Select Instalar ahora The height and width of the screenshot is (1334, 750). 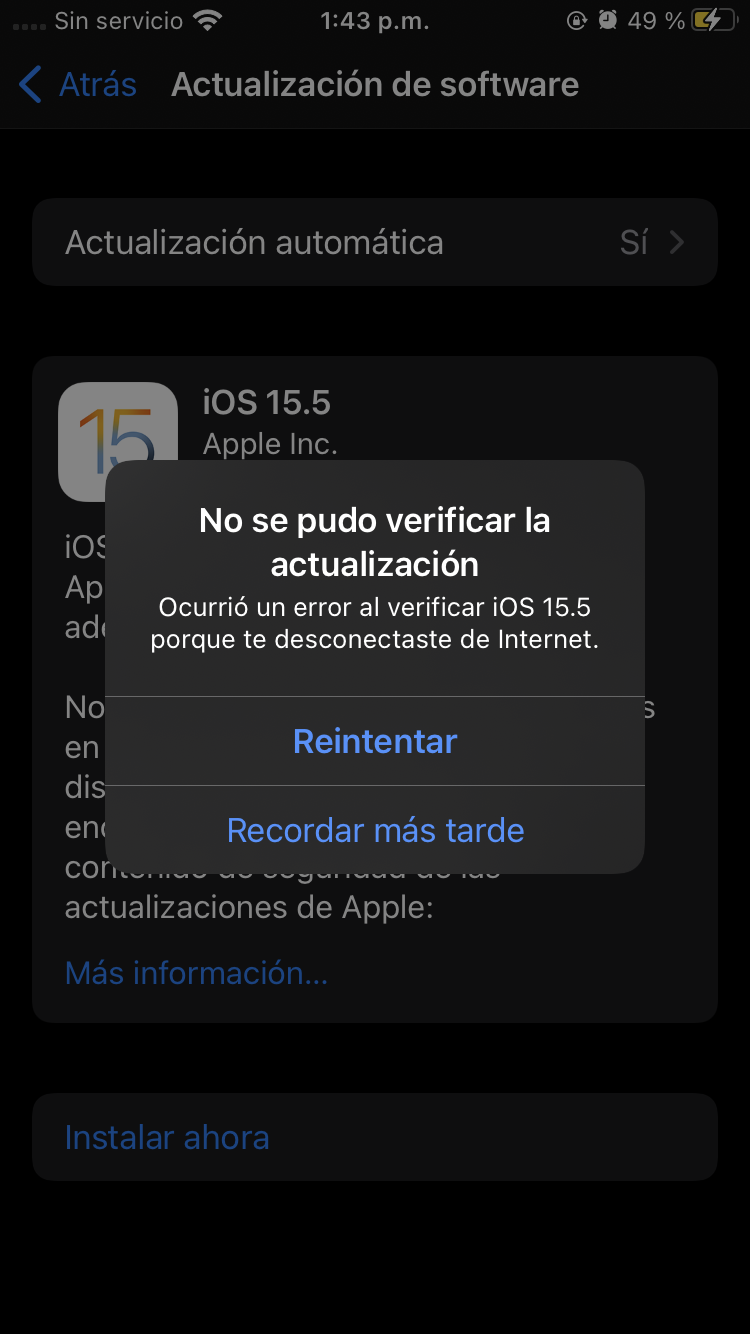click(375, 1137)
